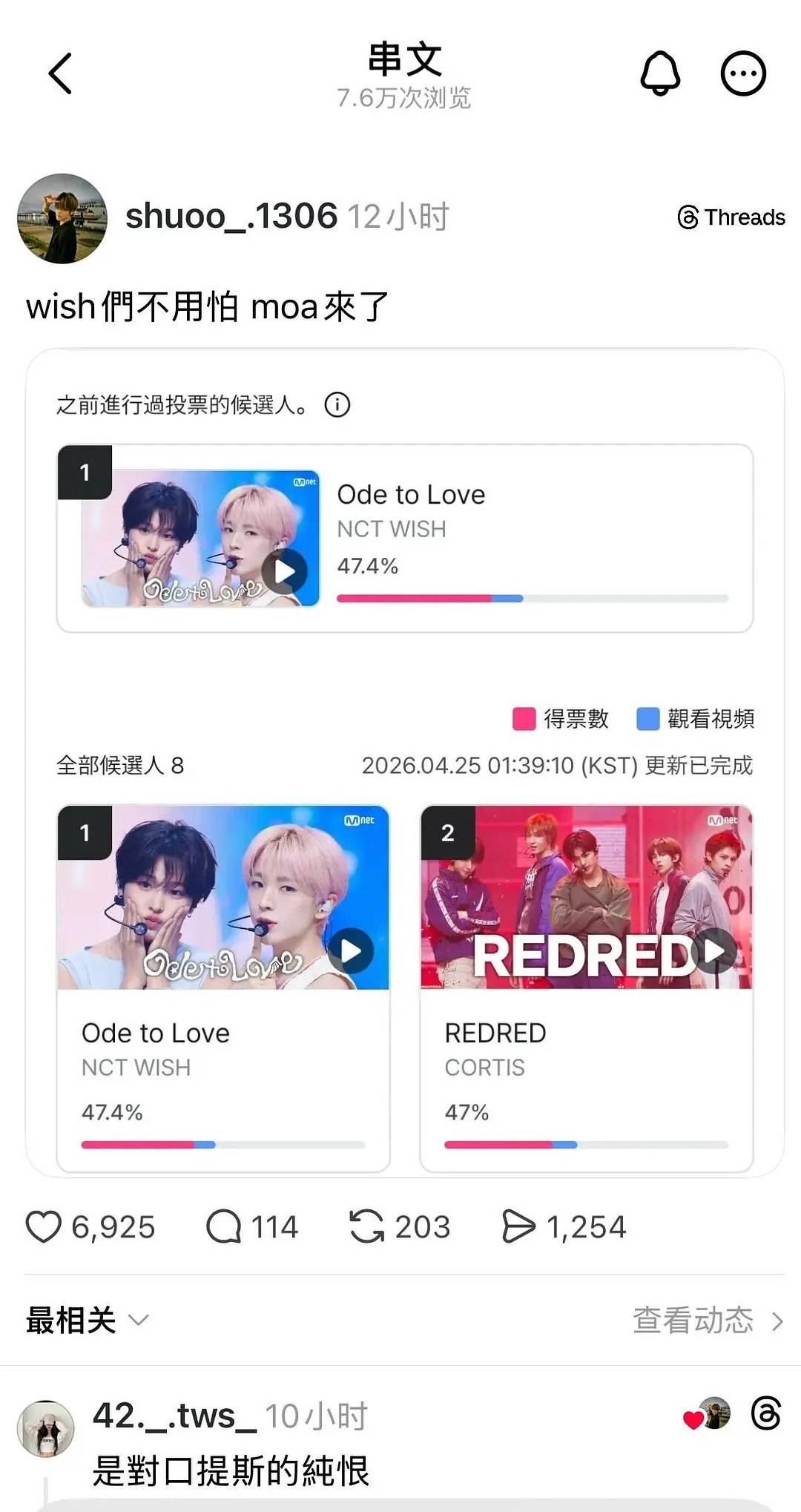Share the post via the send icon

pos(518,1227)
